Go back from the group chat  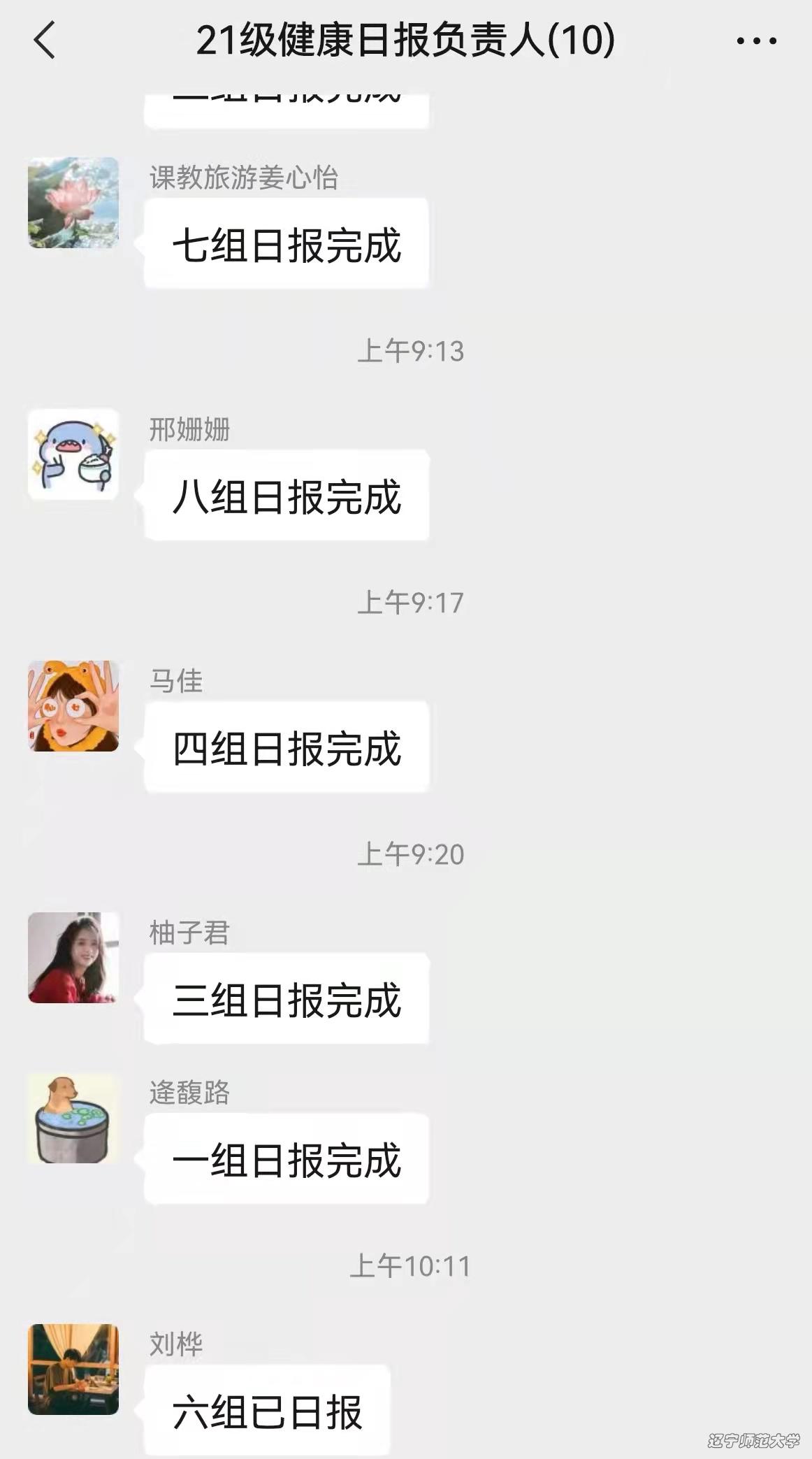click(x=44, y=40)
